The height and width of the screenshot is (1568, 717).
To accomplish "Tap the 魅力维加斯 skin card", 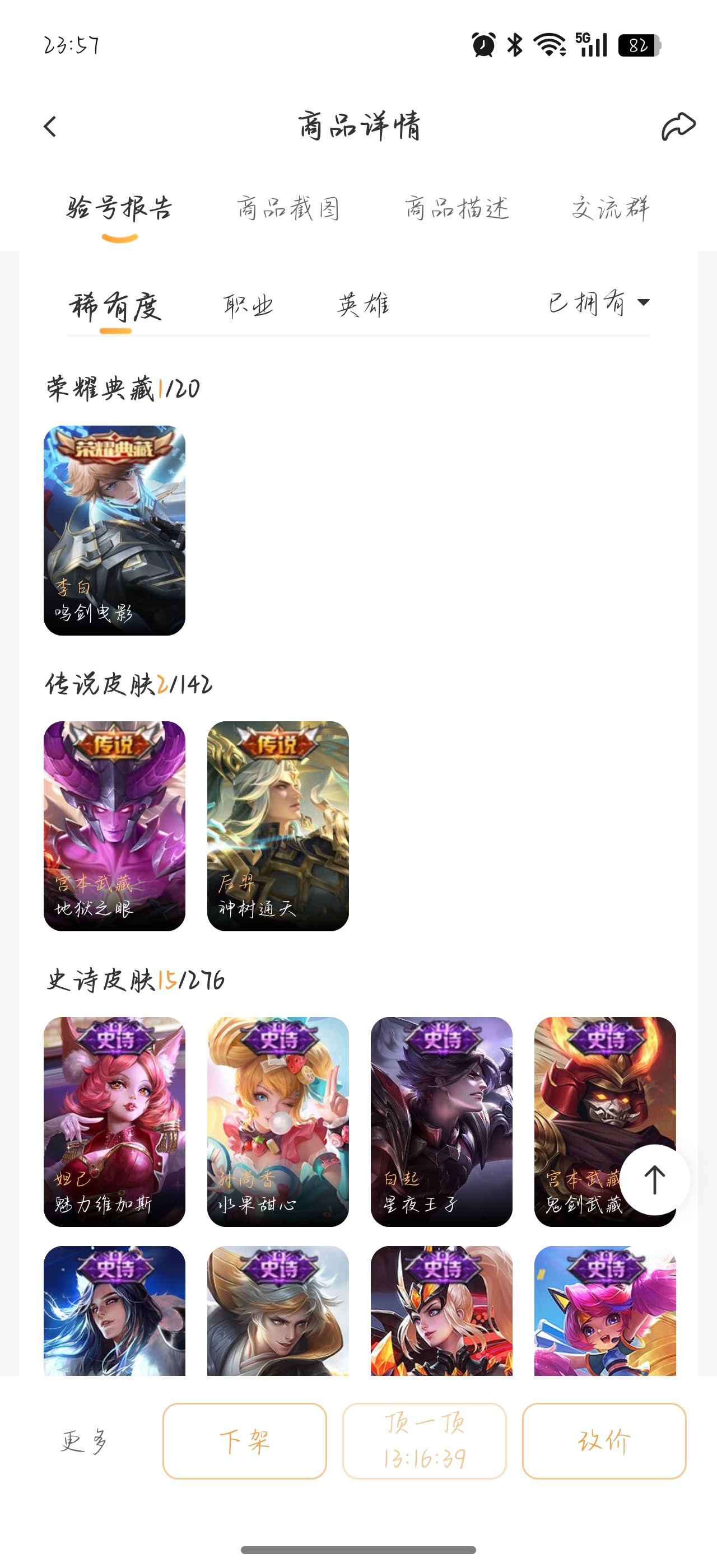I will (114, 1121).
